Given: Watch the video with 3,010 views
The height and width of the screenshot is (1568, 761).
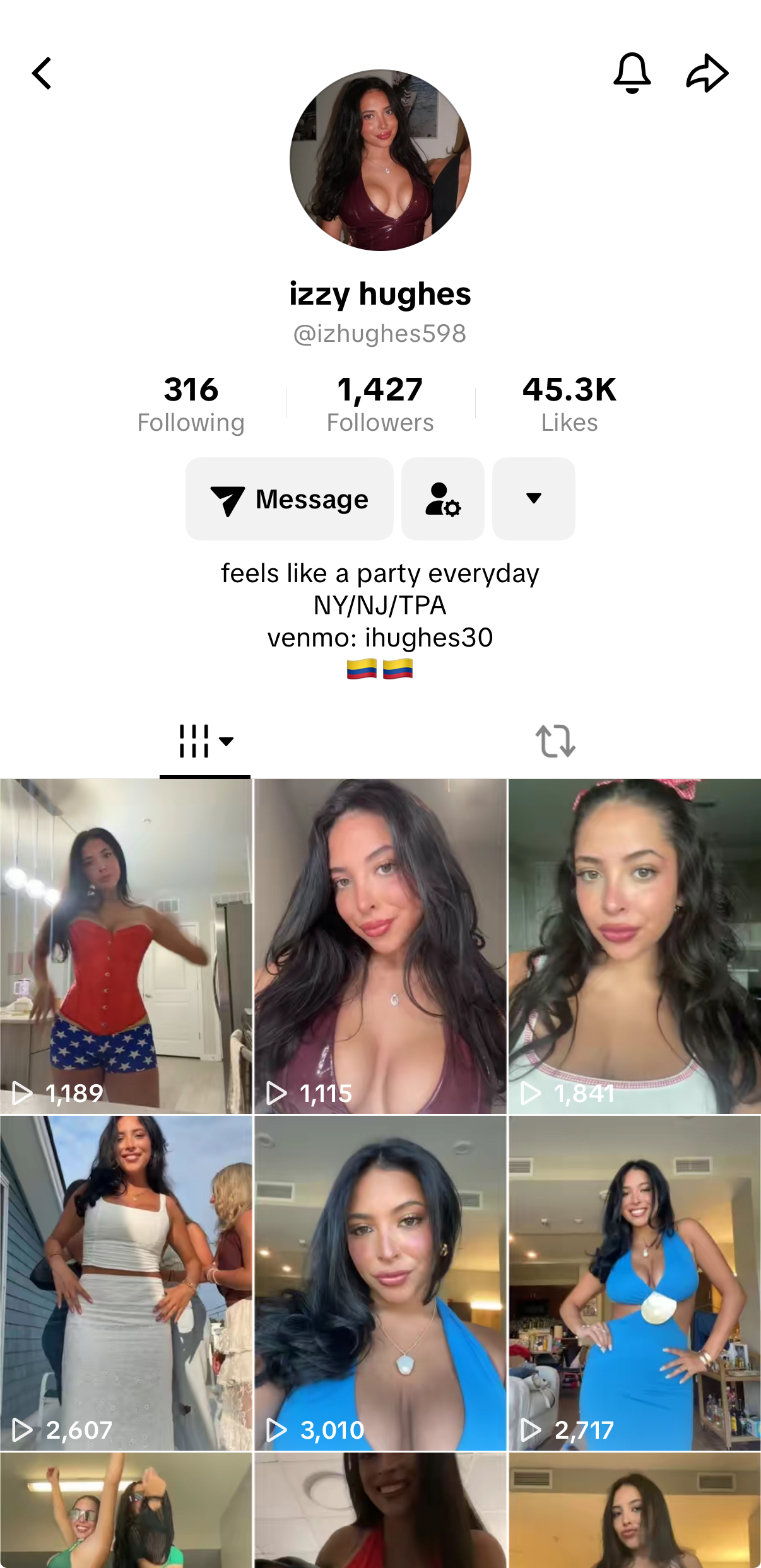Looking at the screenshot, I should click(x=380, y=1284).
